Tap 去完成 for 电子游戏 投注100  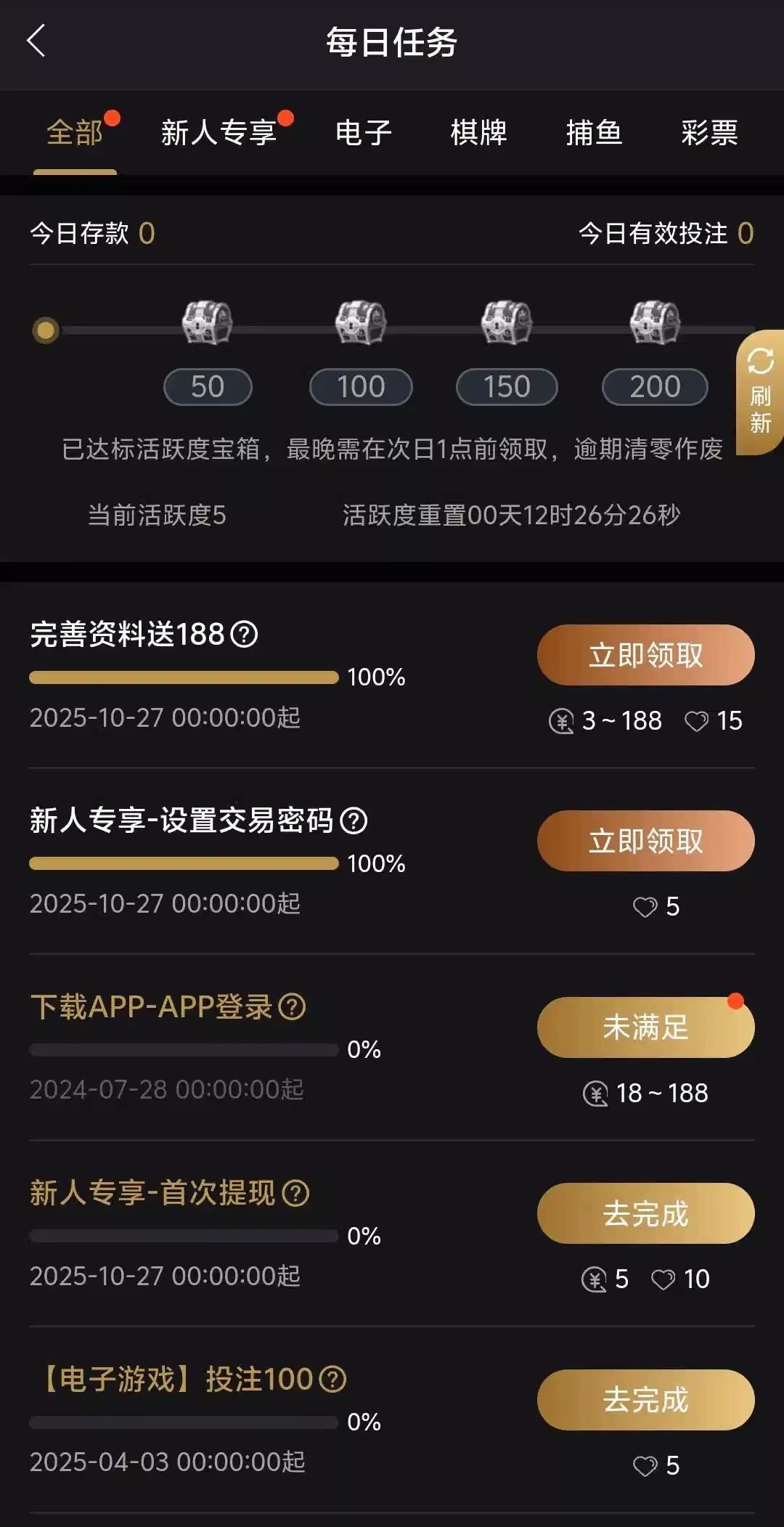pos(645,1399)
